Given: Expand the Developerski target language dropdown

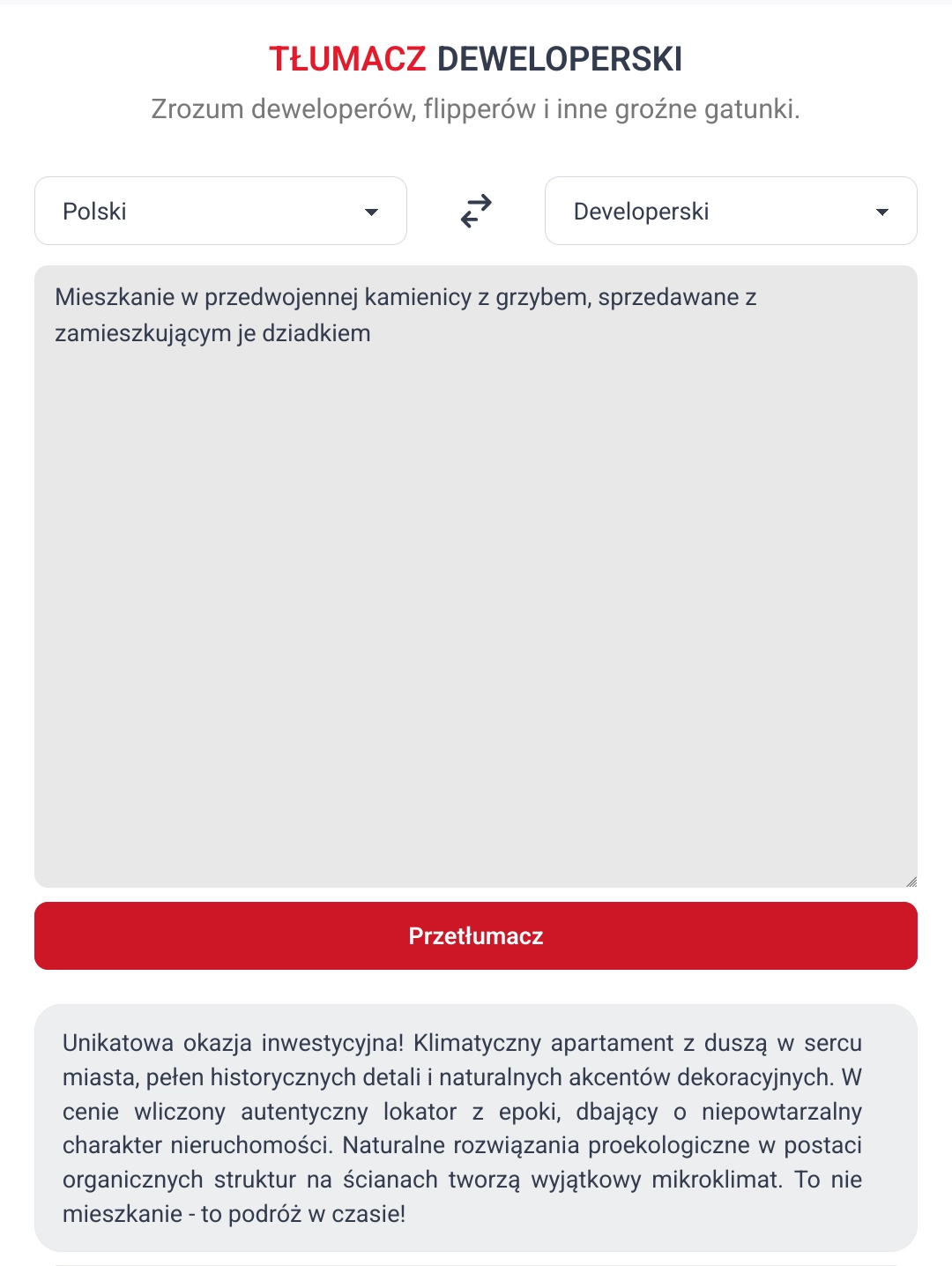Looking at the screenshot, I should click(731, 212).
